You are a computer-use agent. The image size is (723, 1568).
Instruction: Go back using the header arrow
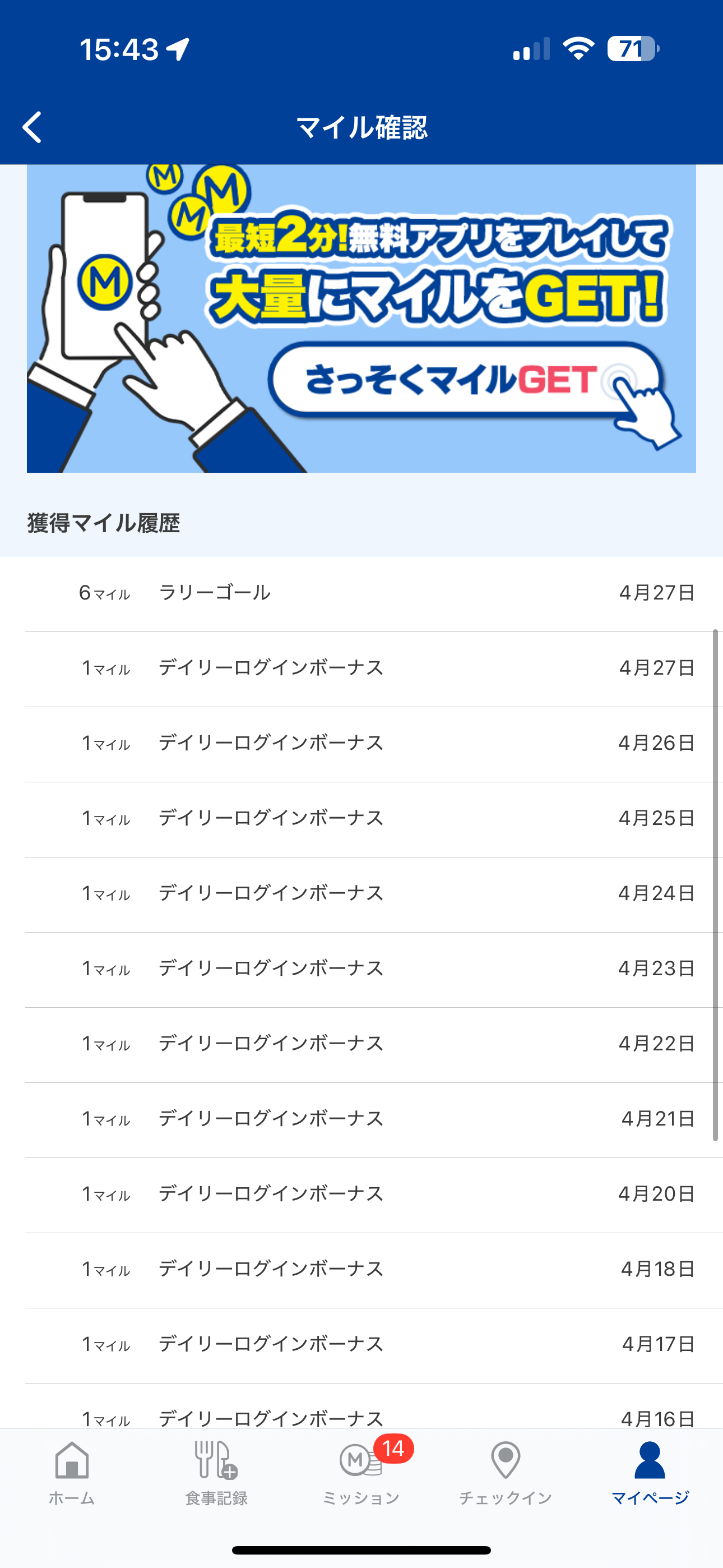33,127
